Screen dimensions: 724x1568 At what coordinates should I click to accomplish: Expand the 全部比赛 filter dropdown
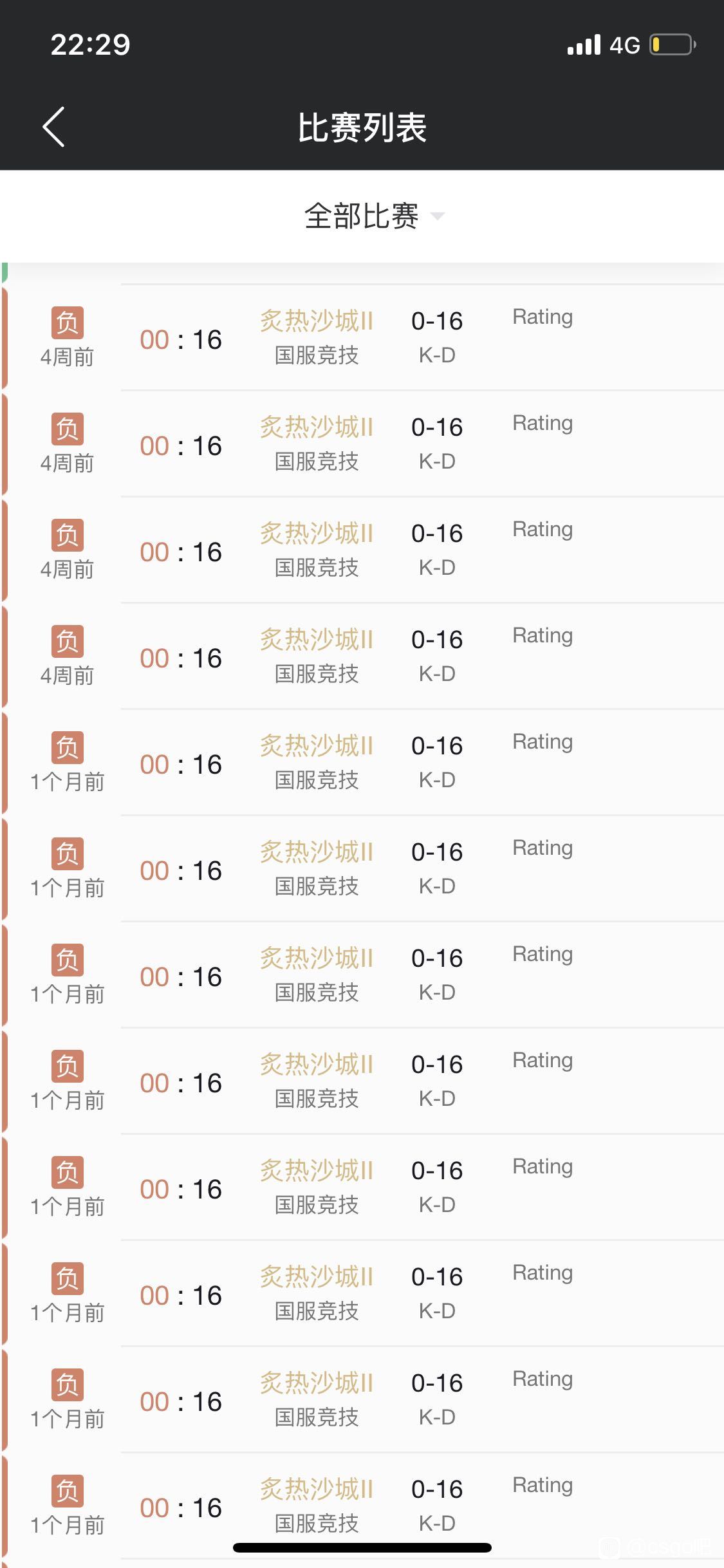coord(374,216)
